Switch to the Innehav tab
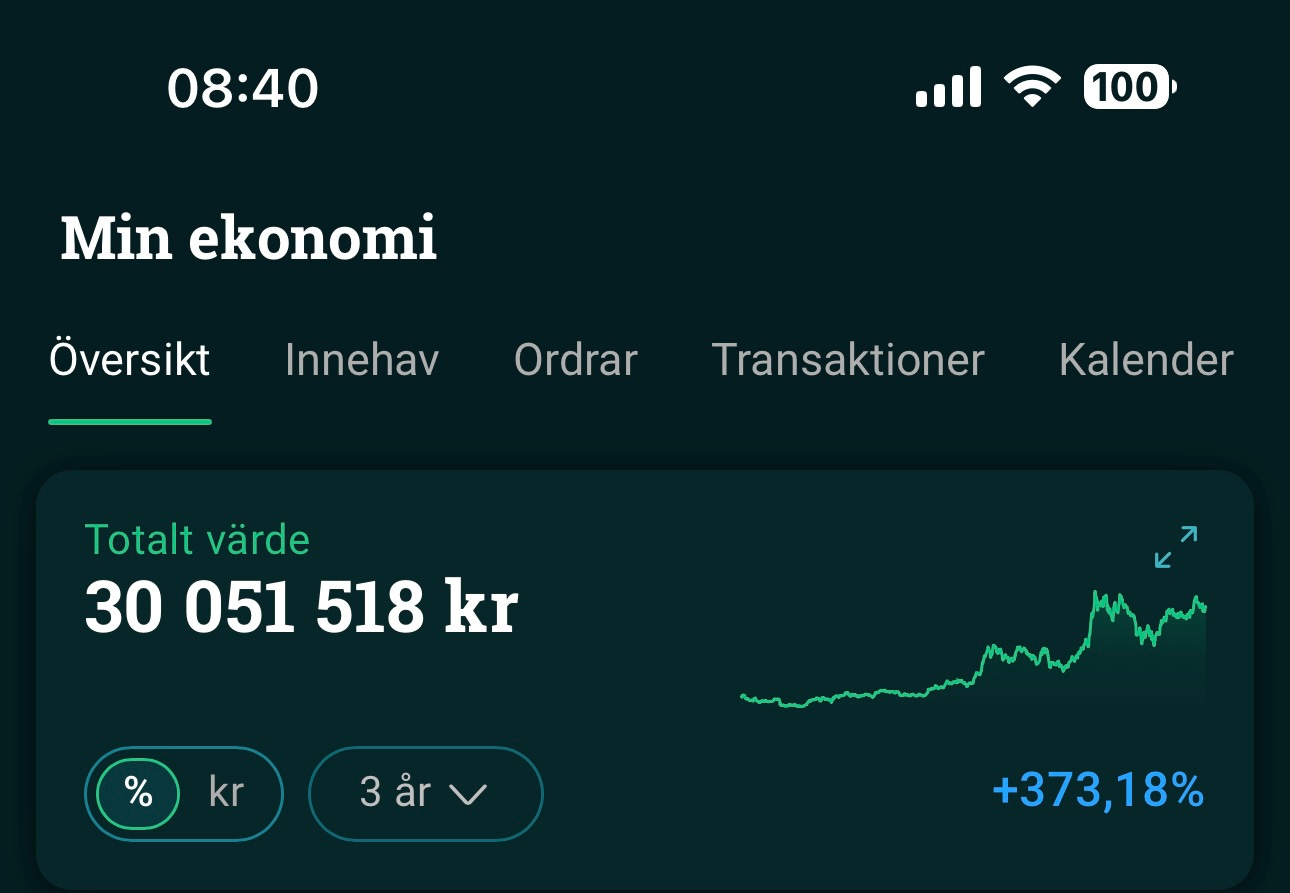 [x=361, y=360]
